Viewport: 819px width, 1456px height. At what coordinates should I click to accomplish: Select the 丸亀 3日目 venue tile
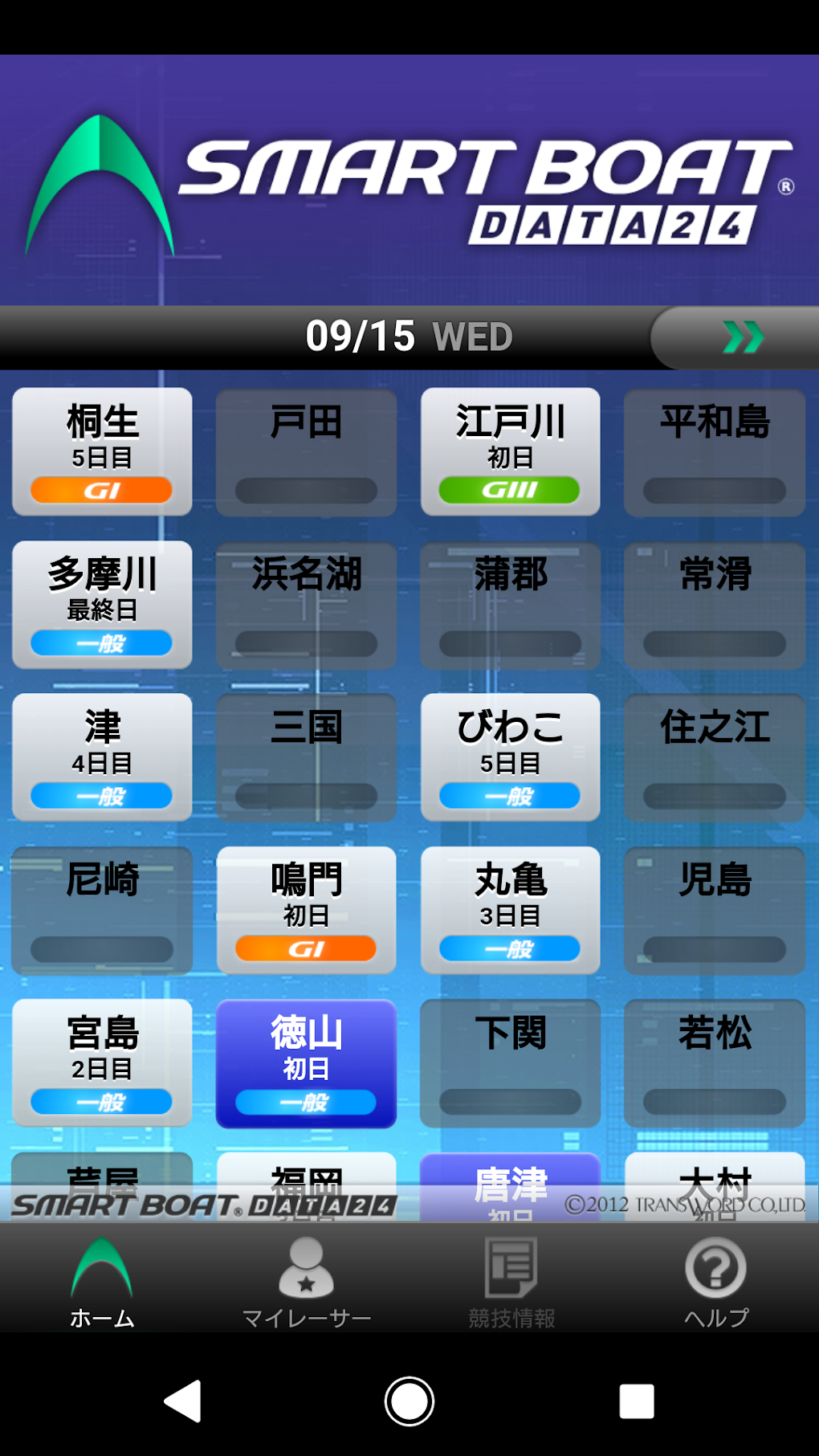click(x=511, y=911)
